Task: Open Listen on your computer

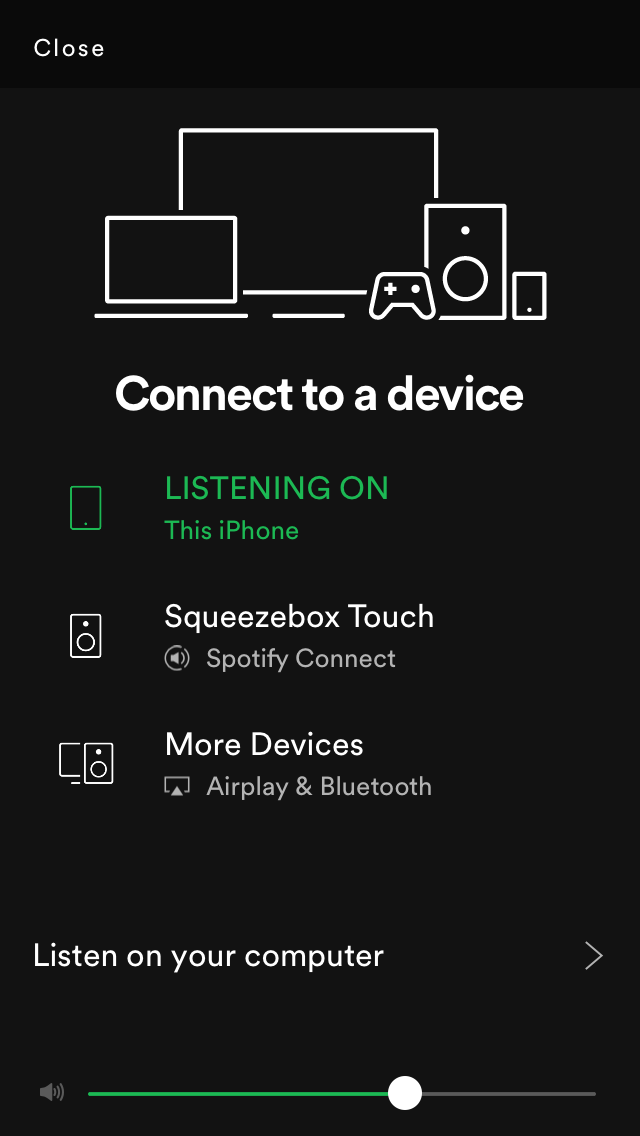Action: (319, 956)
